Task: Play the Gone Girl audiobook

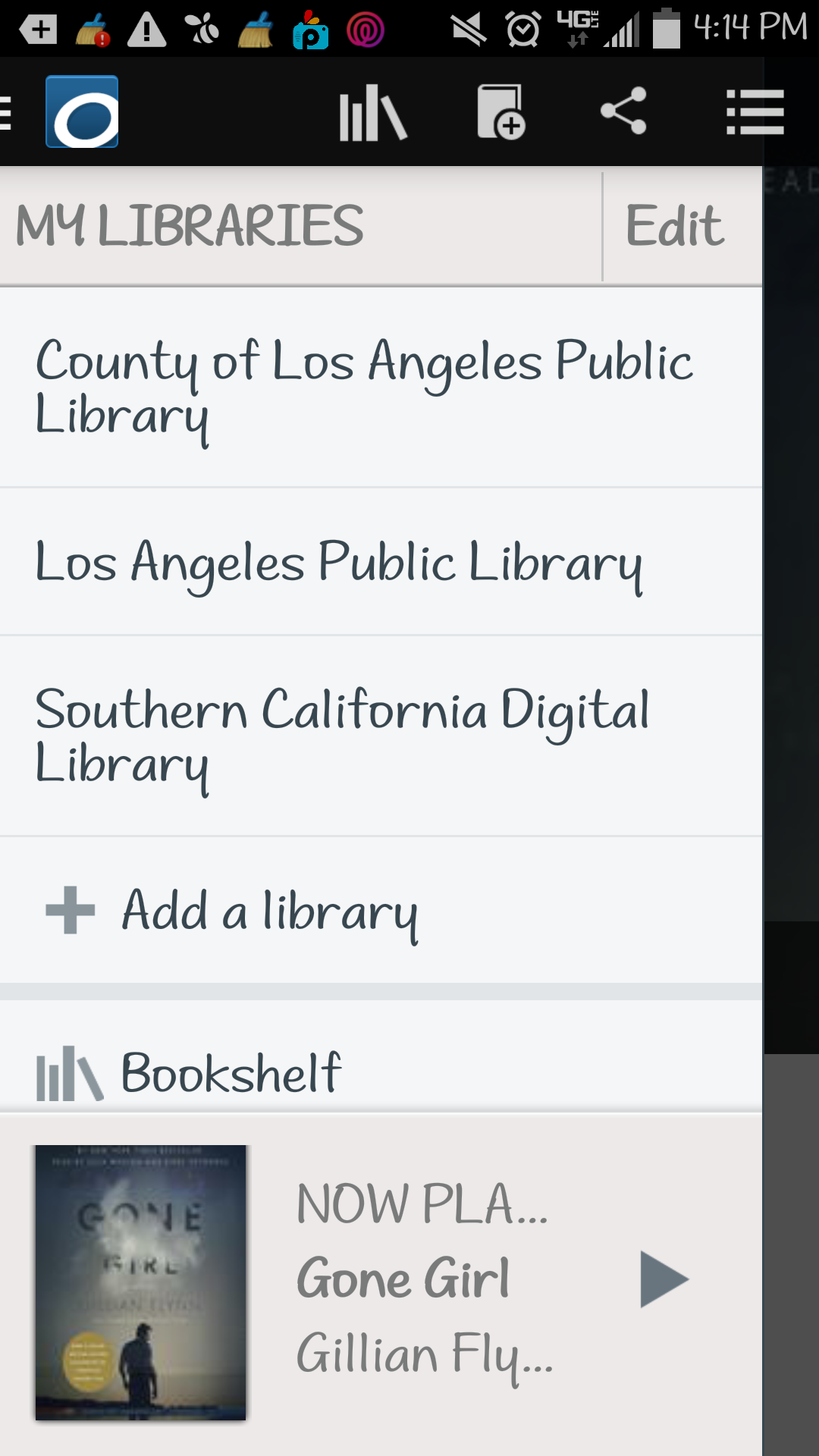Action: [664, 1279]
